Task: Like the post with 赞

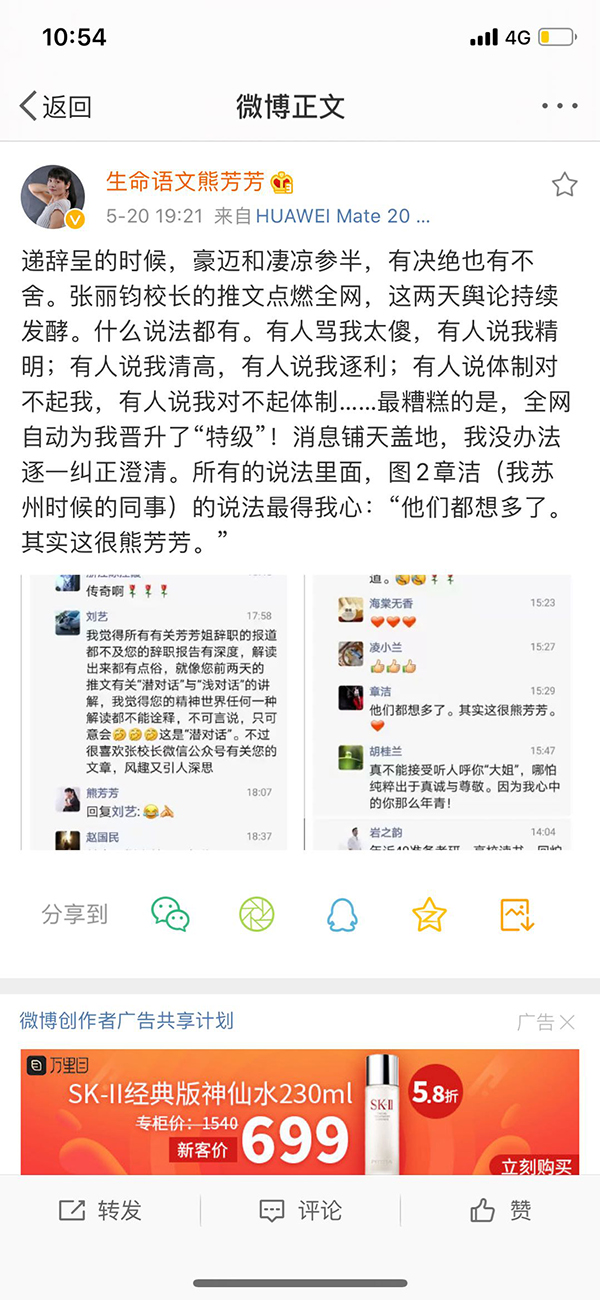Action: point(500,1211)
